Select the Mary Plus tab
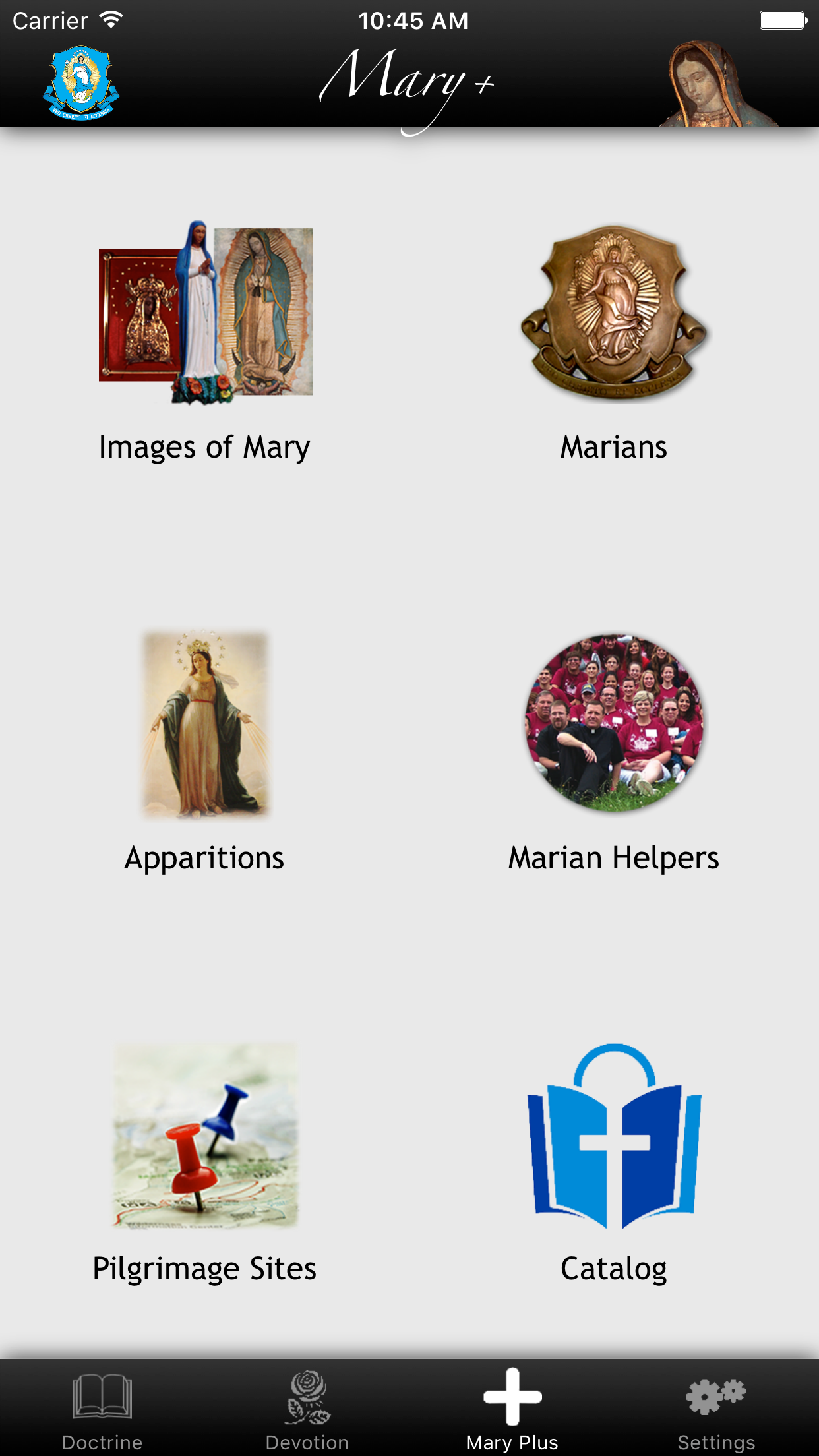Screen dimensions: 819x1456 point(512,1409)
